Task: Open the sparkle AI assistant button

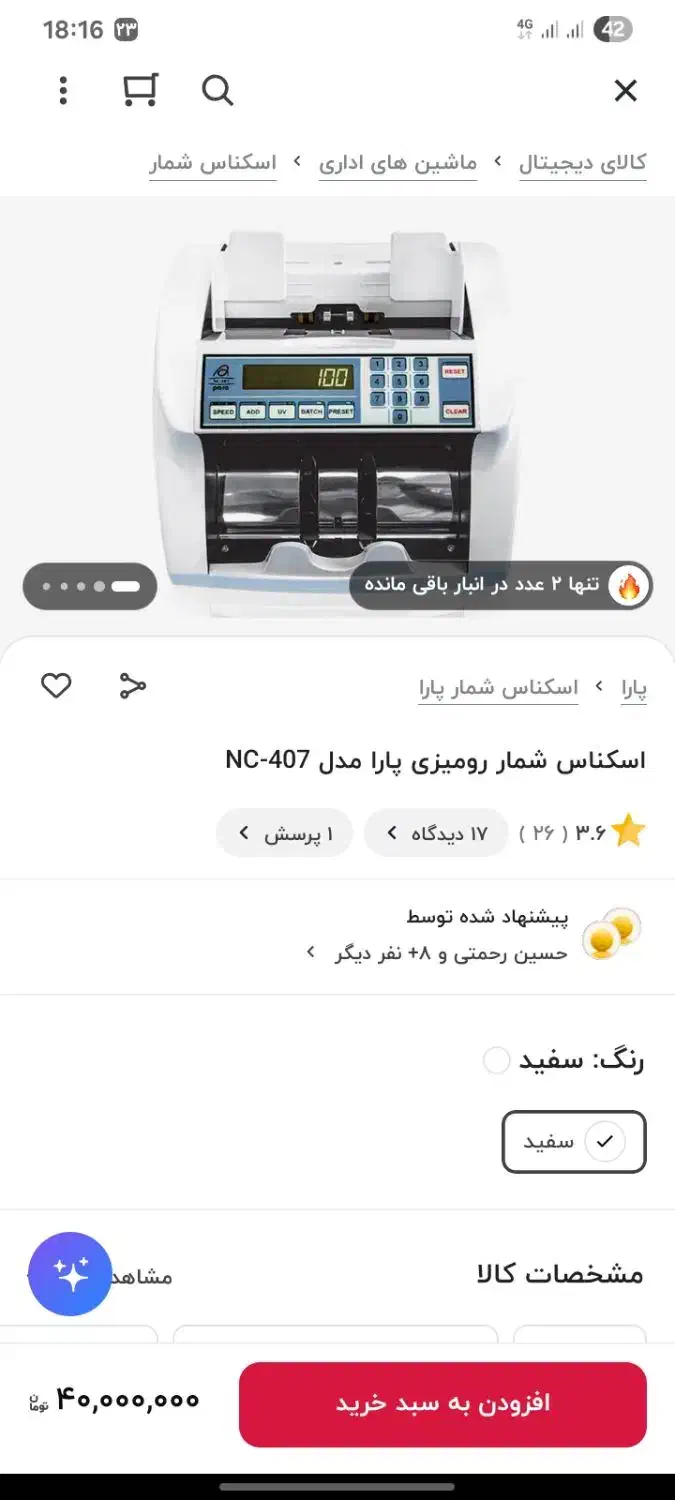Action: [x=70, y=1274]
